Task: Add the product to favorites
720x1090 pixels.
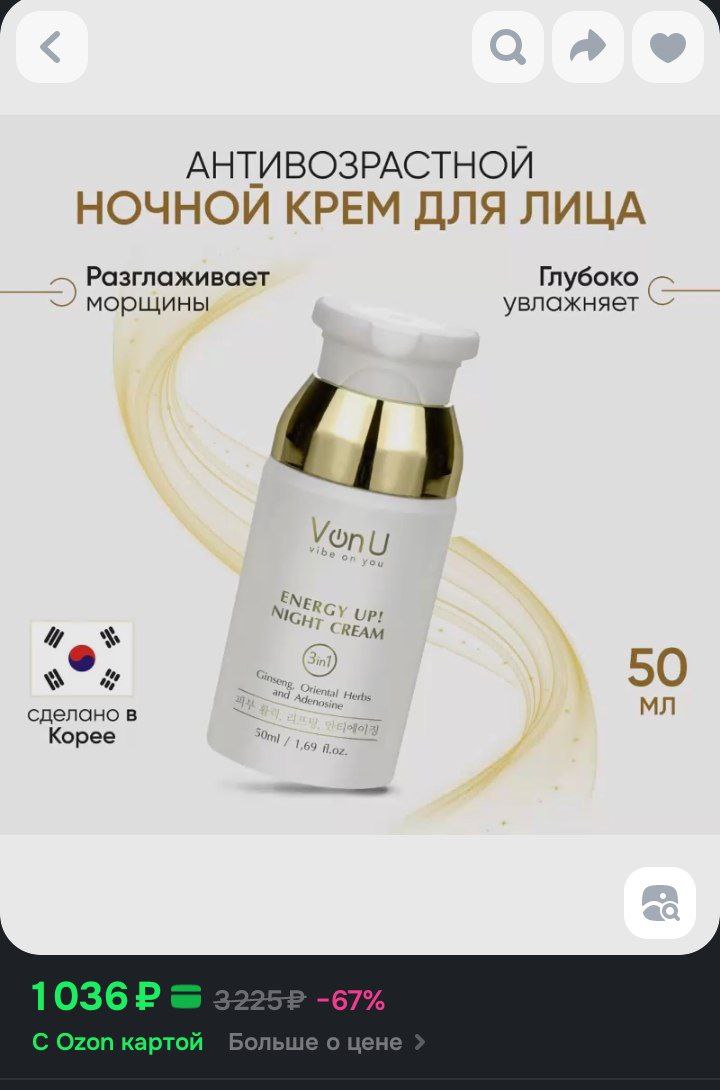Action: pos(667,47)
